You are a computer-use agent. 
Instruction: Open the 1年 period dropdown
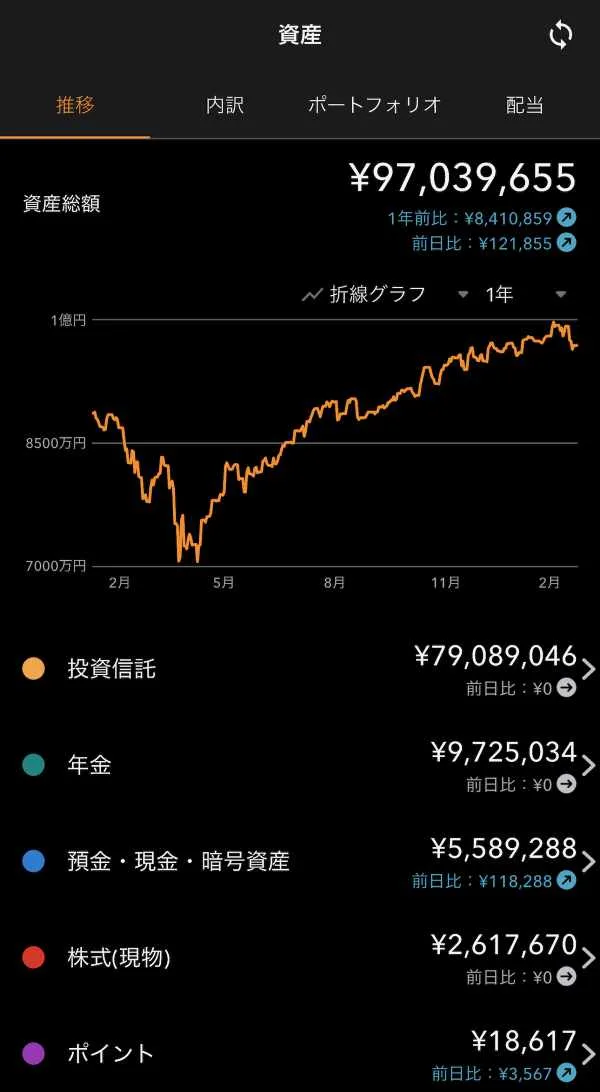click(525, 294)
